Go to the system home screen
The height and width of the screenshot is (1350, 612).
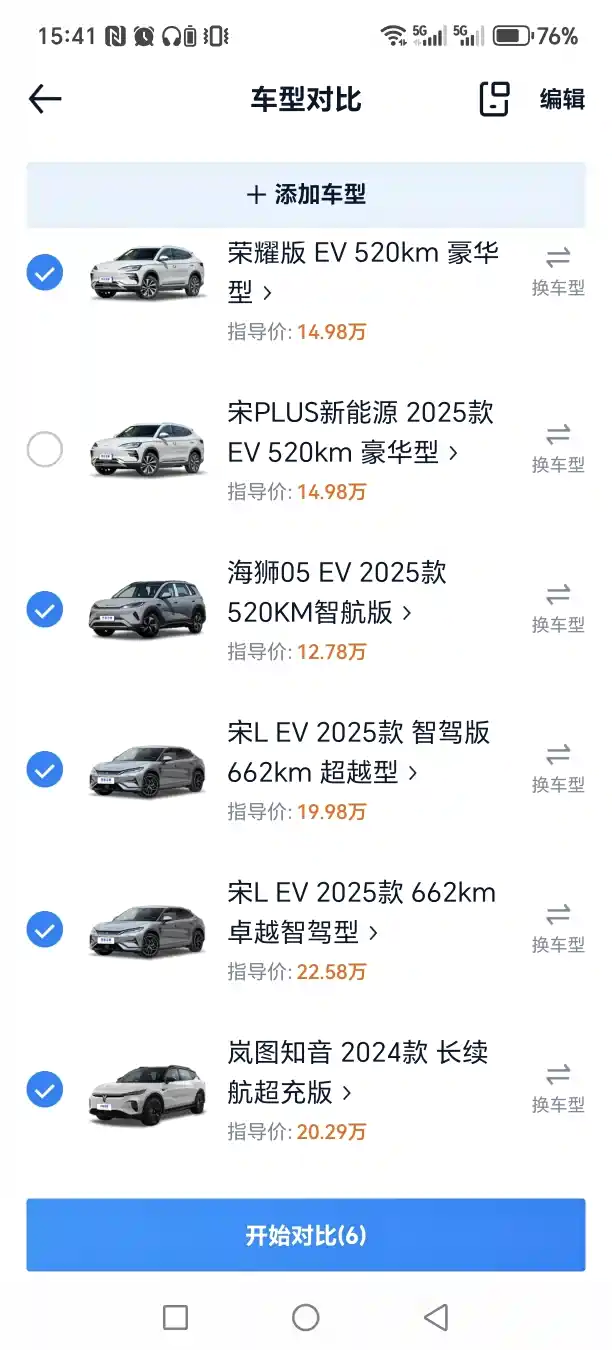click(306, 1318)
